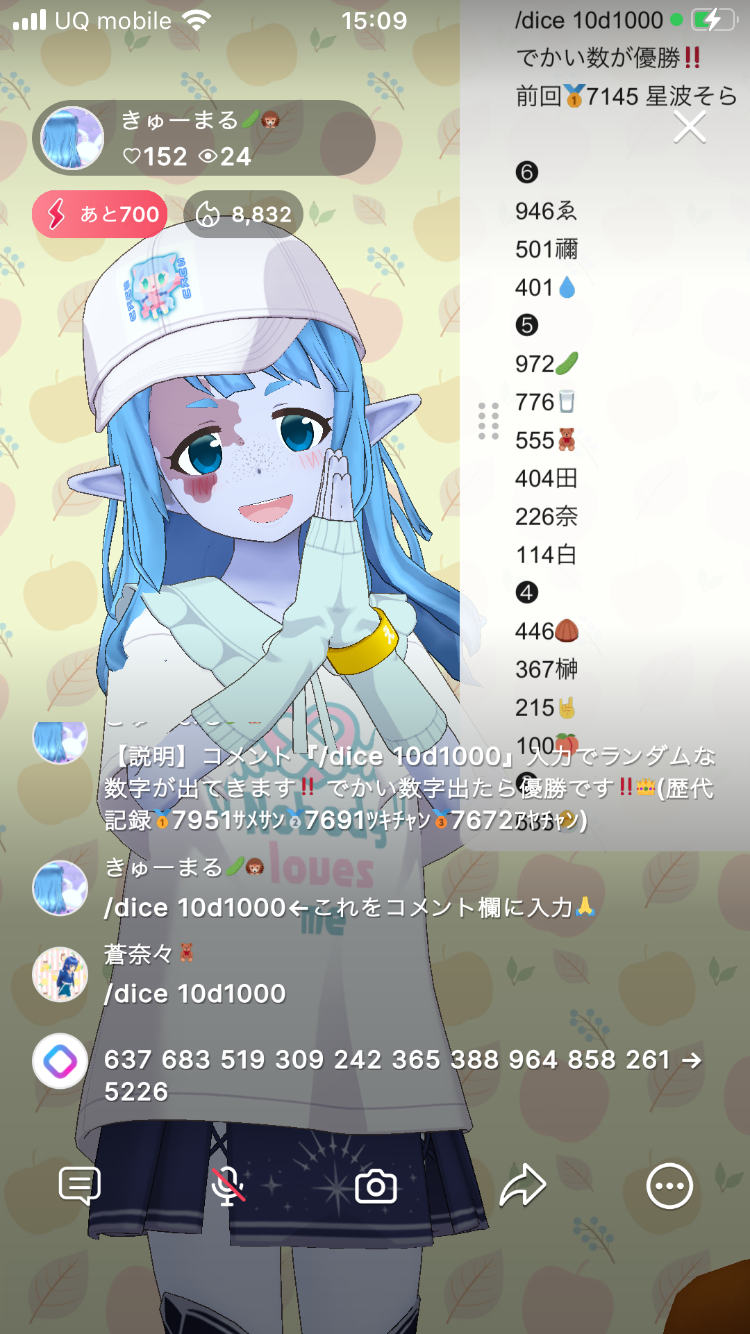Close the live stream with the X

tap(690, 127)
